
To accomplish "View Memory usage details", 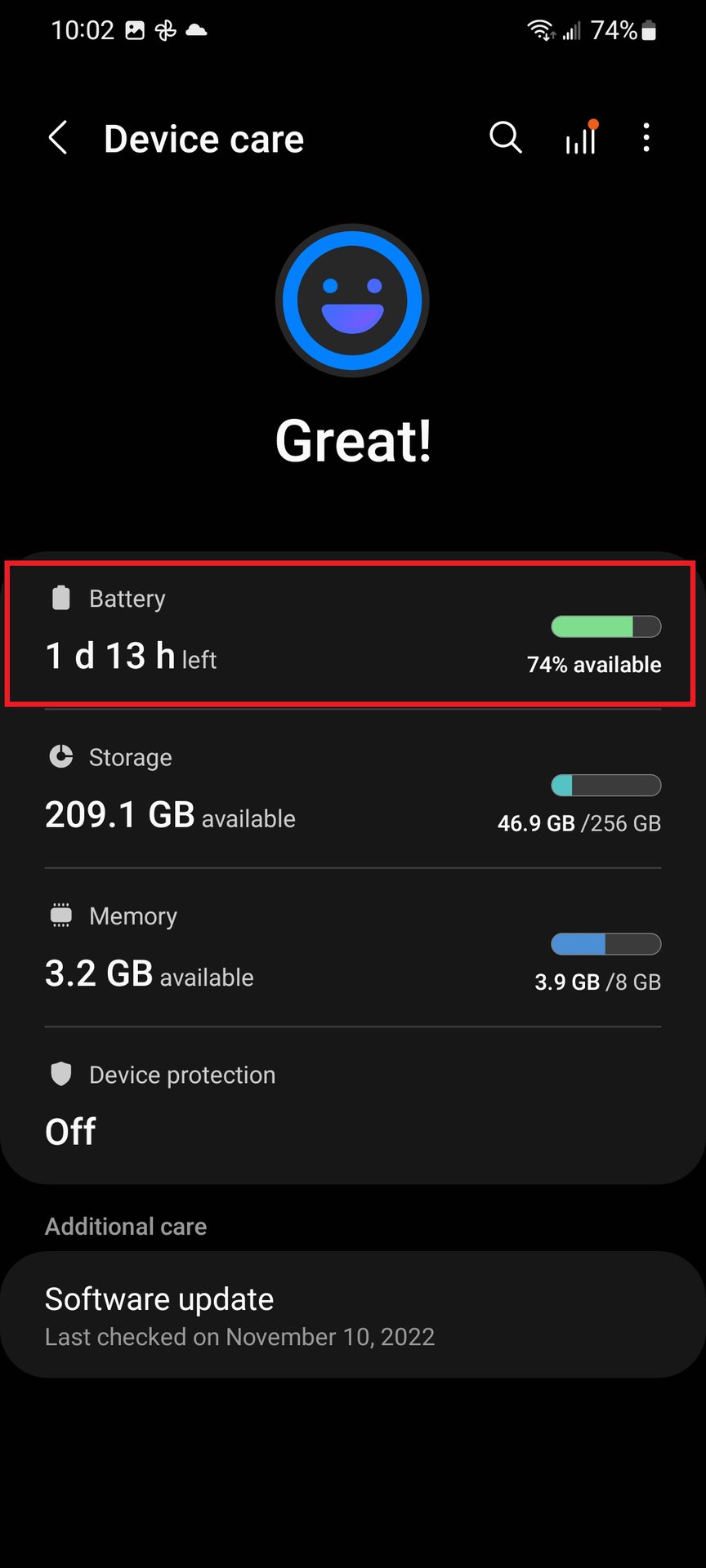I will 353,948.
